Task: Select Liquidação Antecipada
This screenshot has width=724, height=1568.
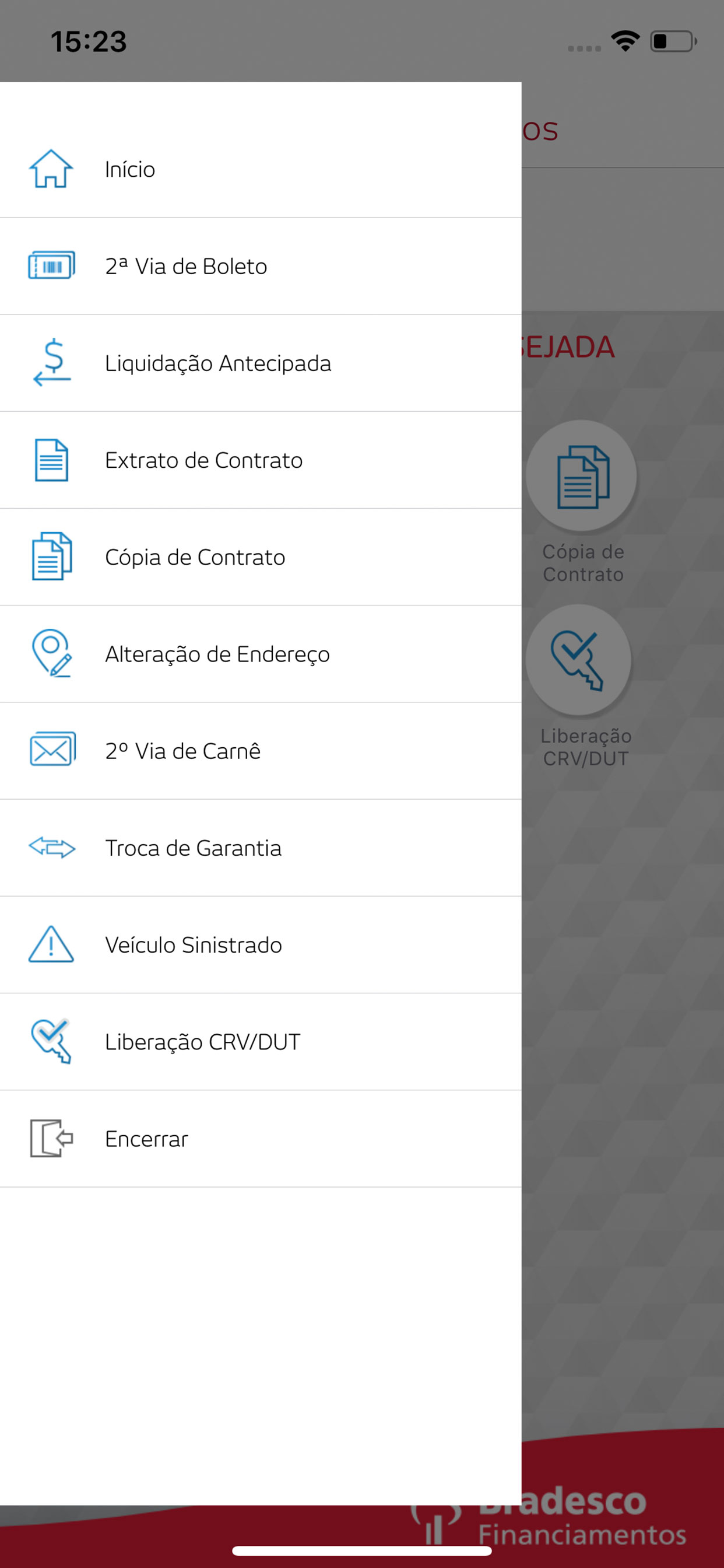Action: pos(218,363)
